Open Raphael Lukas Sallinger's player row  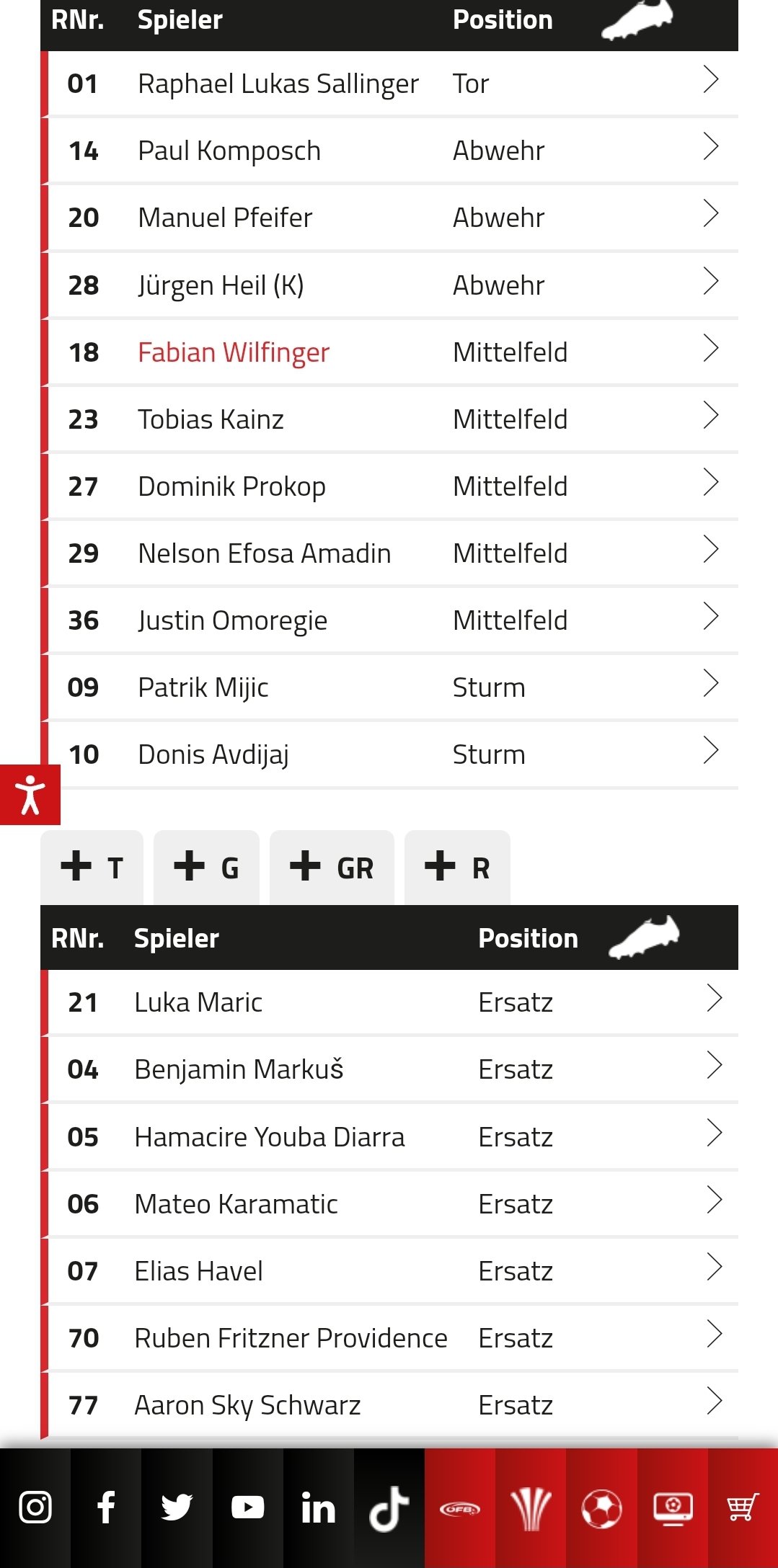(389, 84)
